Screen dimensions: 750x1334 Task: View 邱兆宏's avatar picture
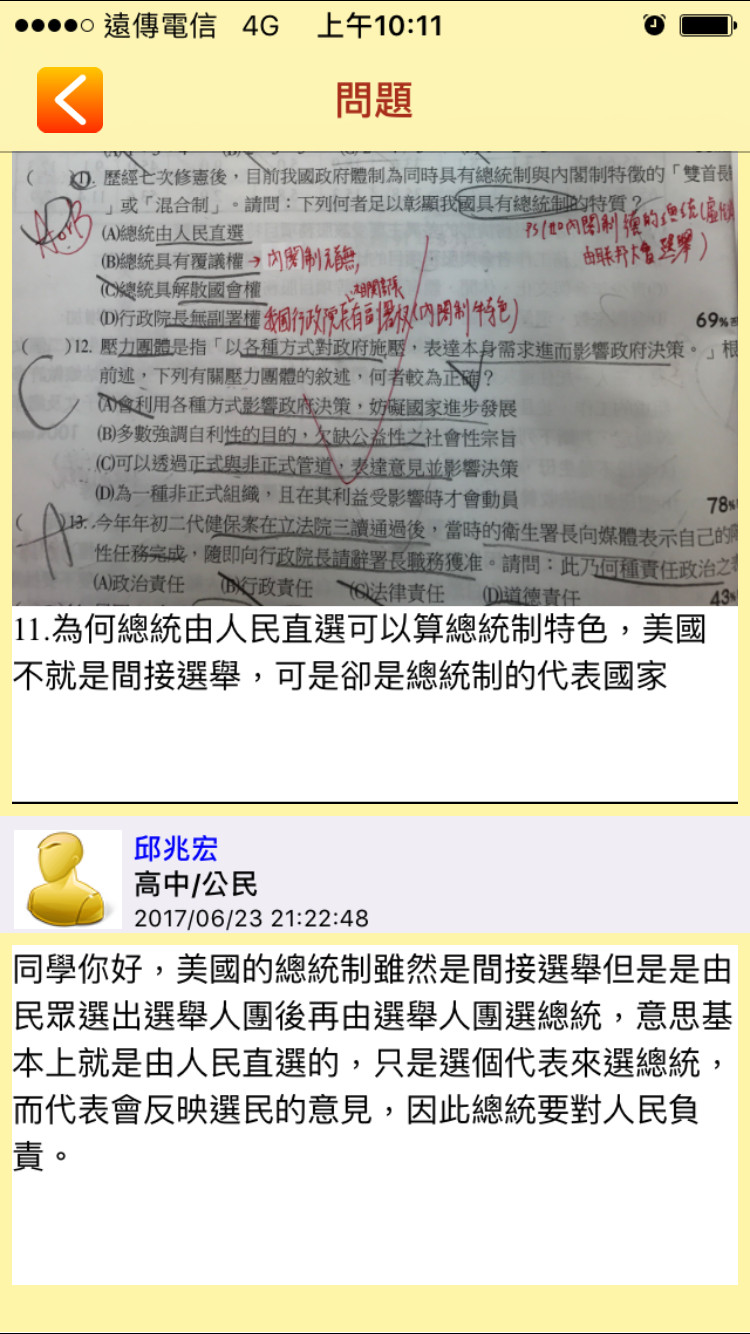pyautogui.click(x=68, y=880)
